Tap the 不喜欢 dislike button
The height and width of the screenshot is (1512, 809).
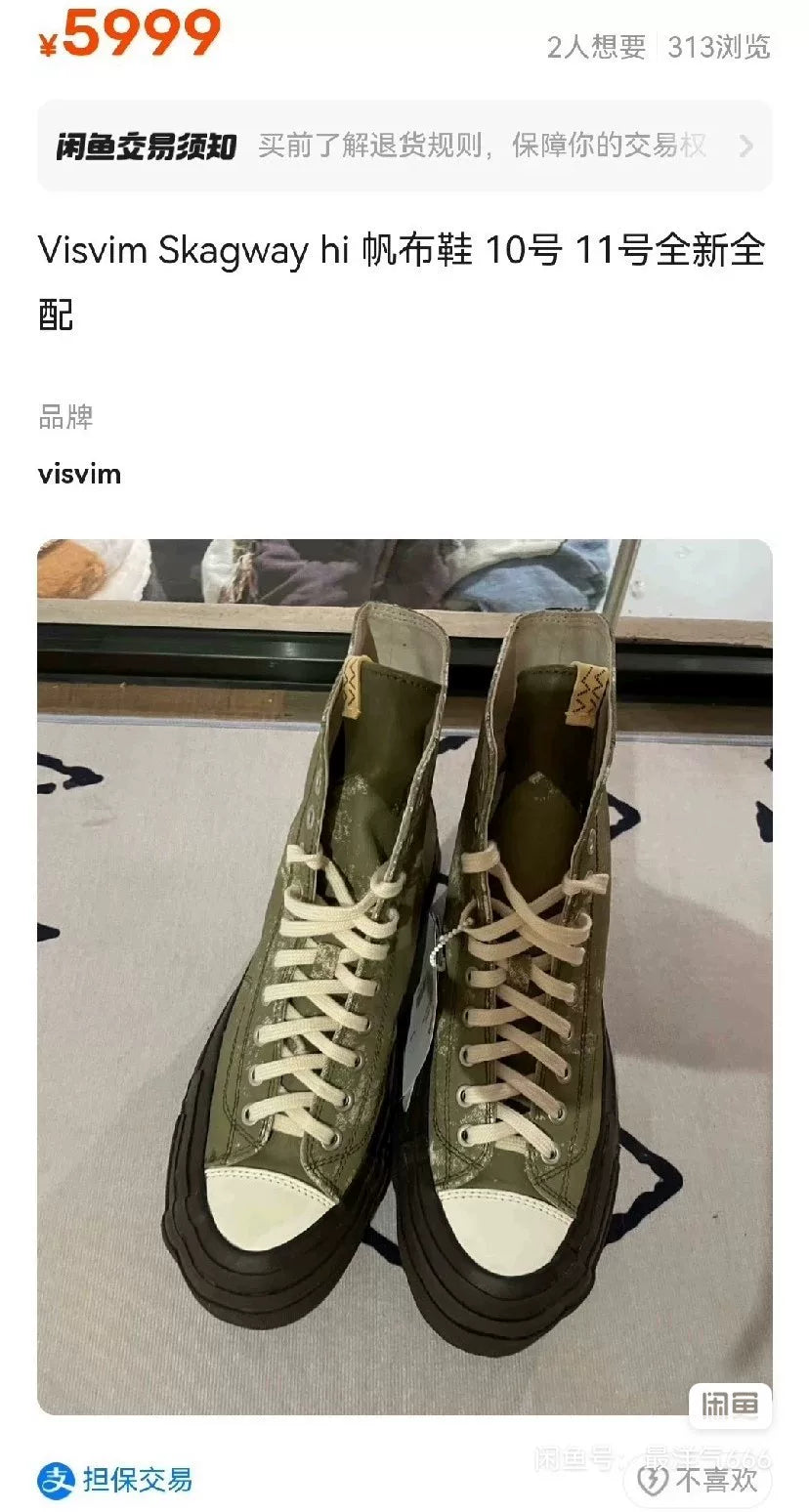pyautogui.click(x=697, y=1480)
